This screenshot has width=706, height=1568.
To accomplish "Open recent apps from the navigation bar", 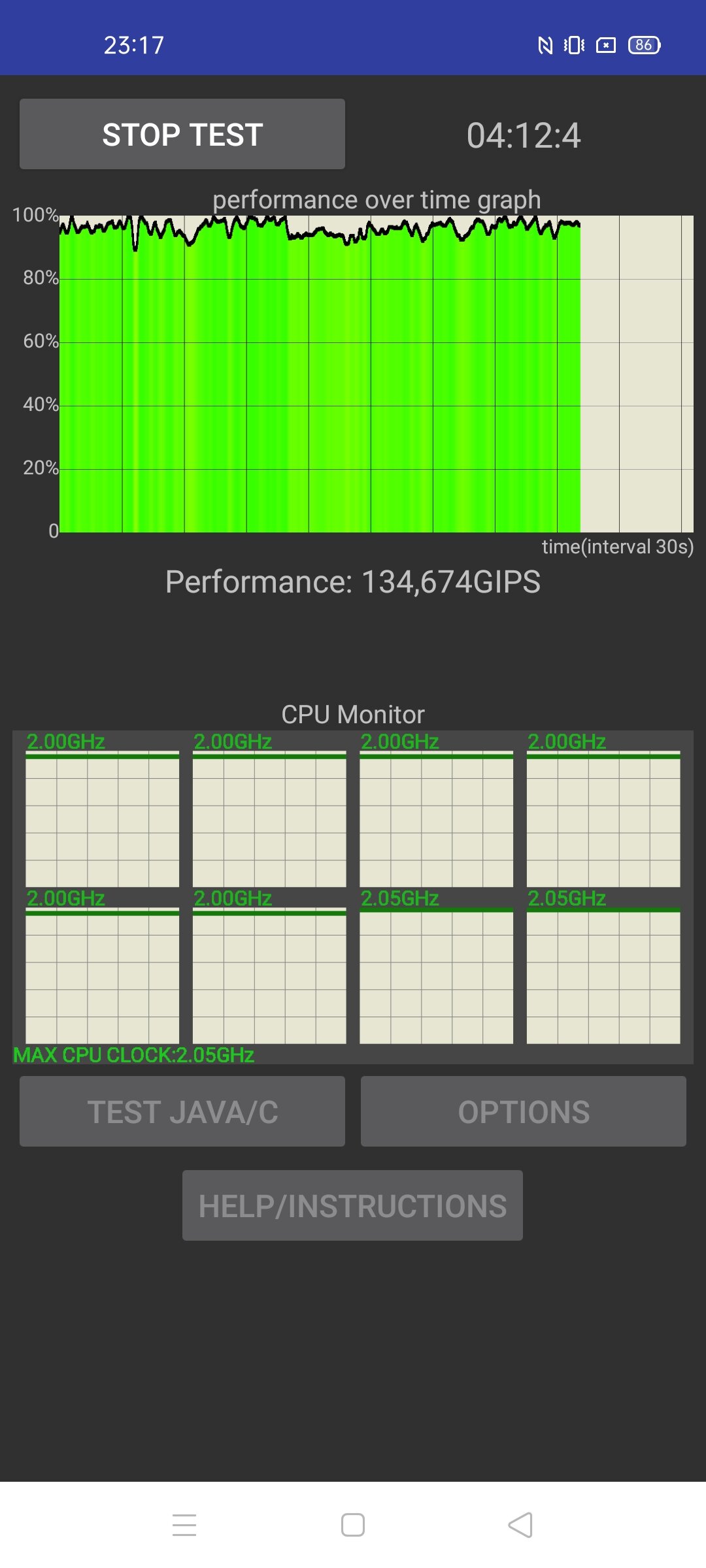I will tap(184, 1525).
